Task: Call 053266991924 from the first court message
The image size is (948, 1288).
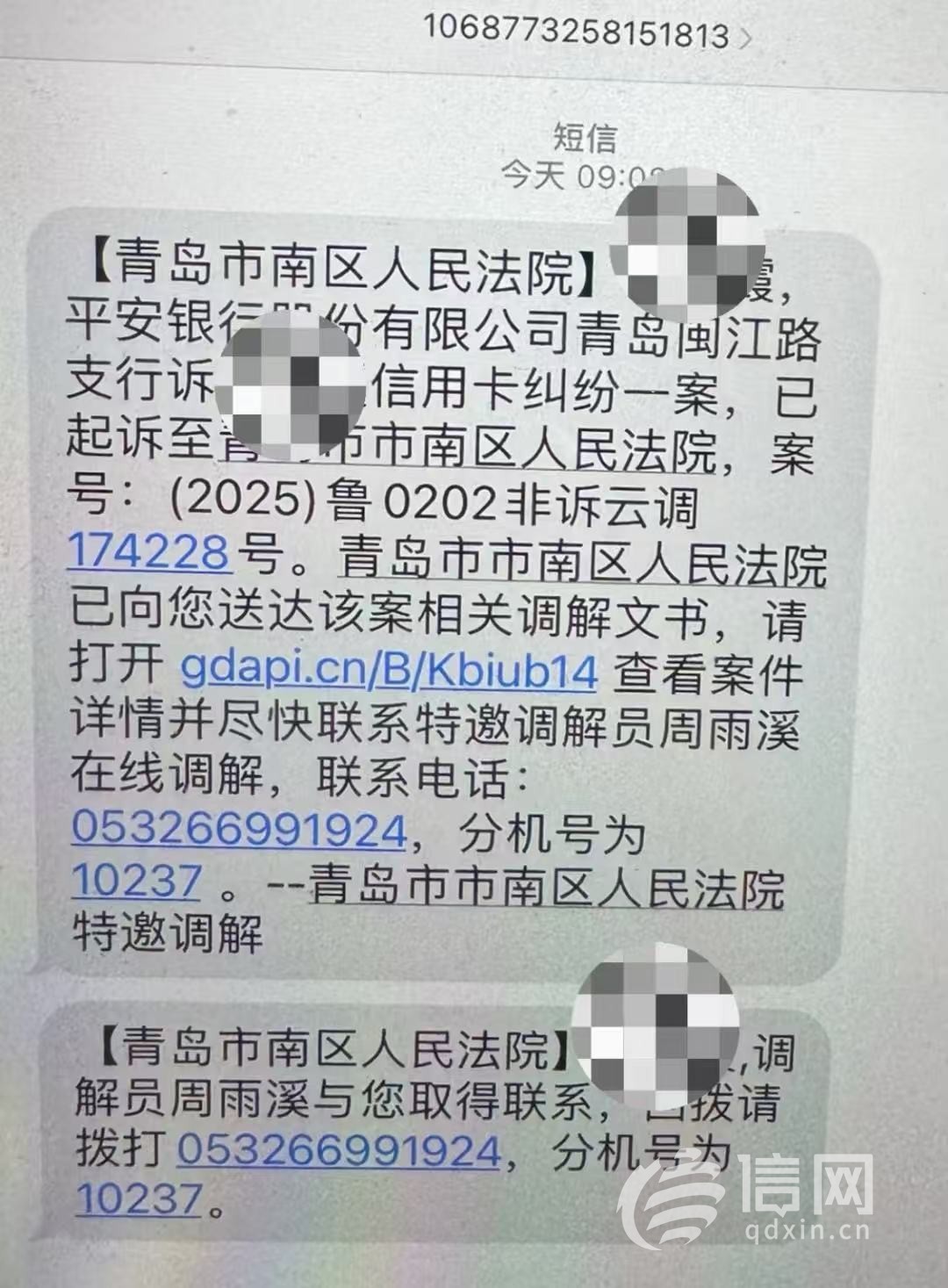Action: coord(239,830)
